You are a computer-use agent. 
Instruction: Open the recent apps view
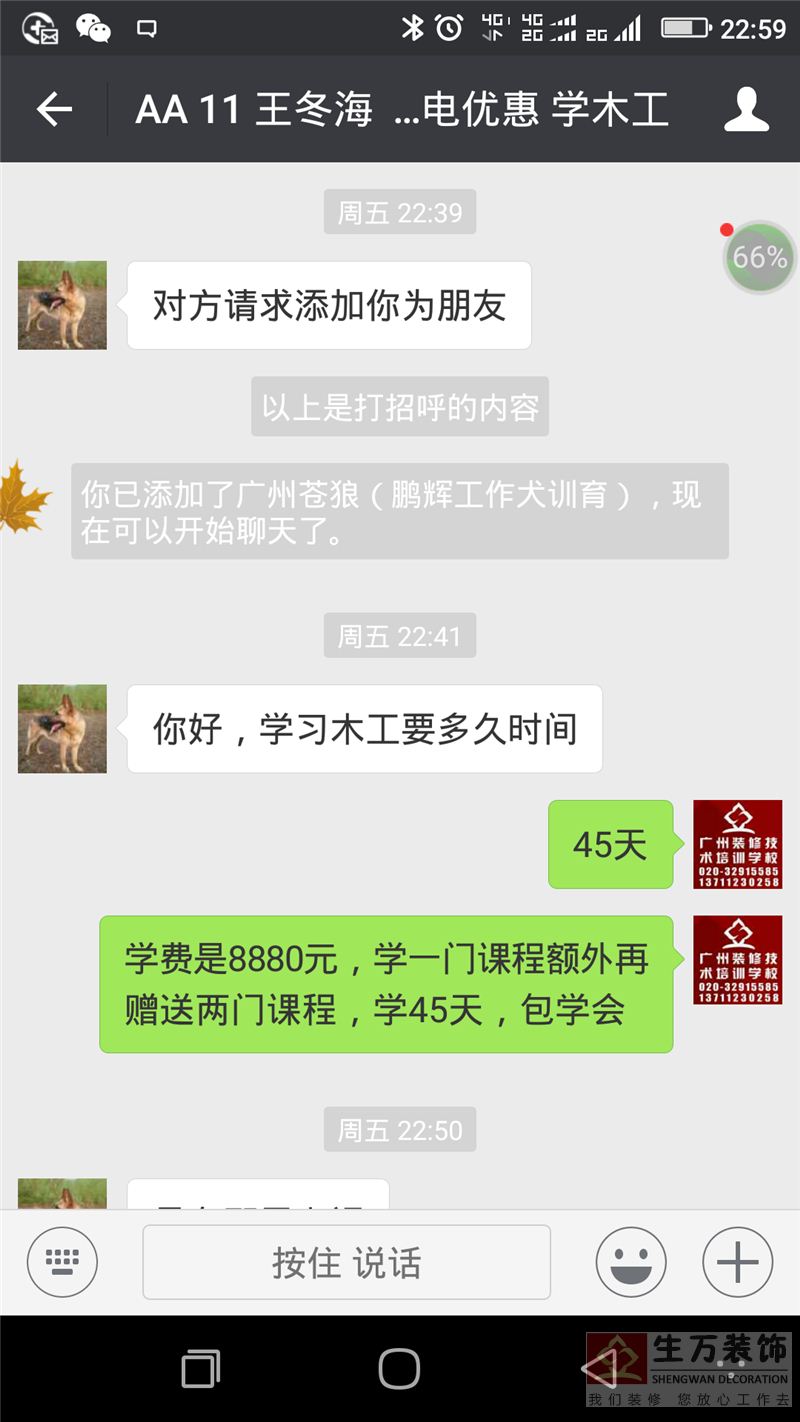(201, 1368)
